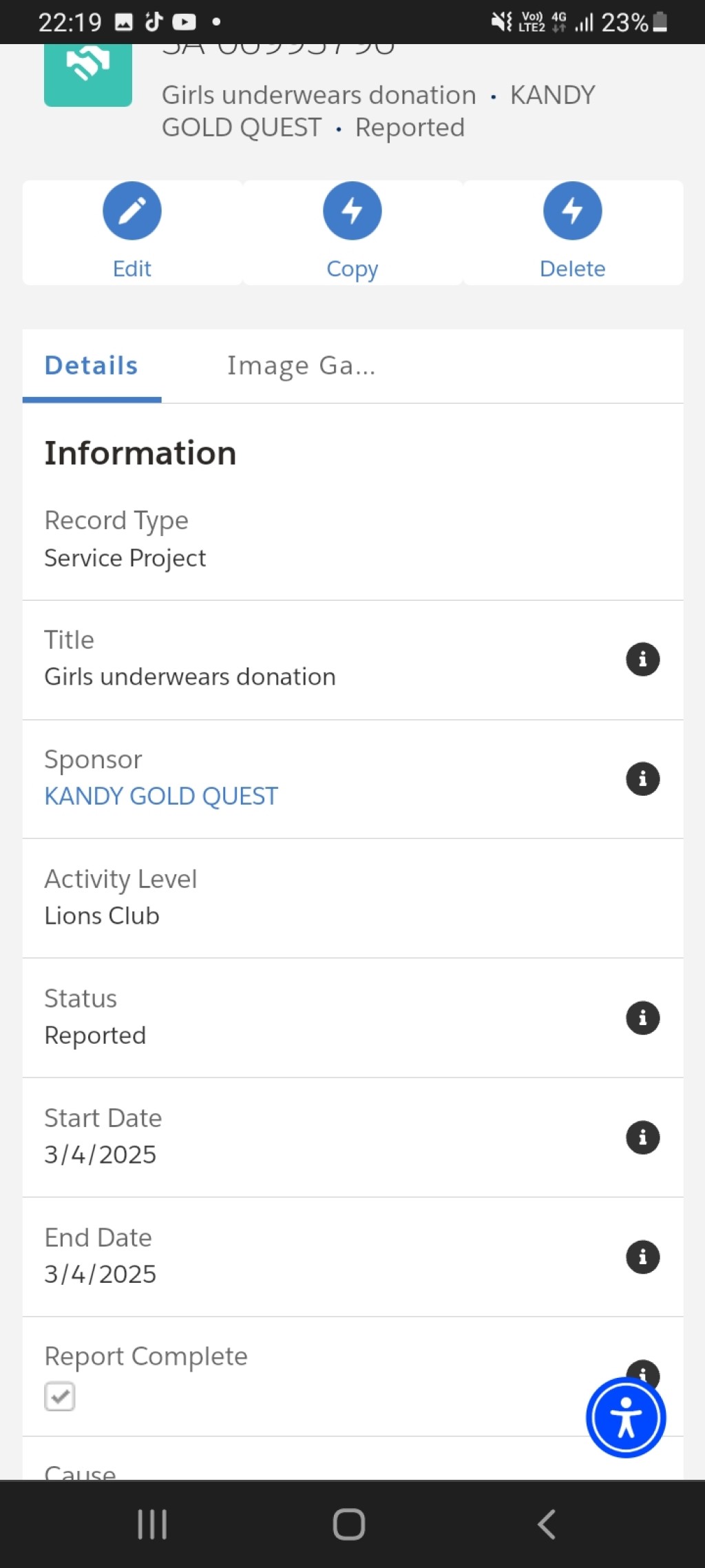The height and width of the screenshot is (1568, 705).
Task: Select the Details tab
Action: coord(92,366)
